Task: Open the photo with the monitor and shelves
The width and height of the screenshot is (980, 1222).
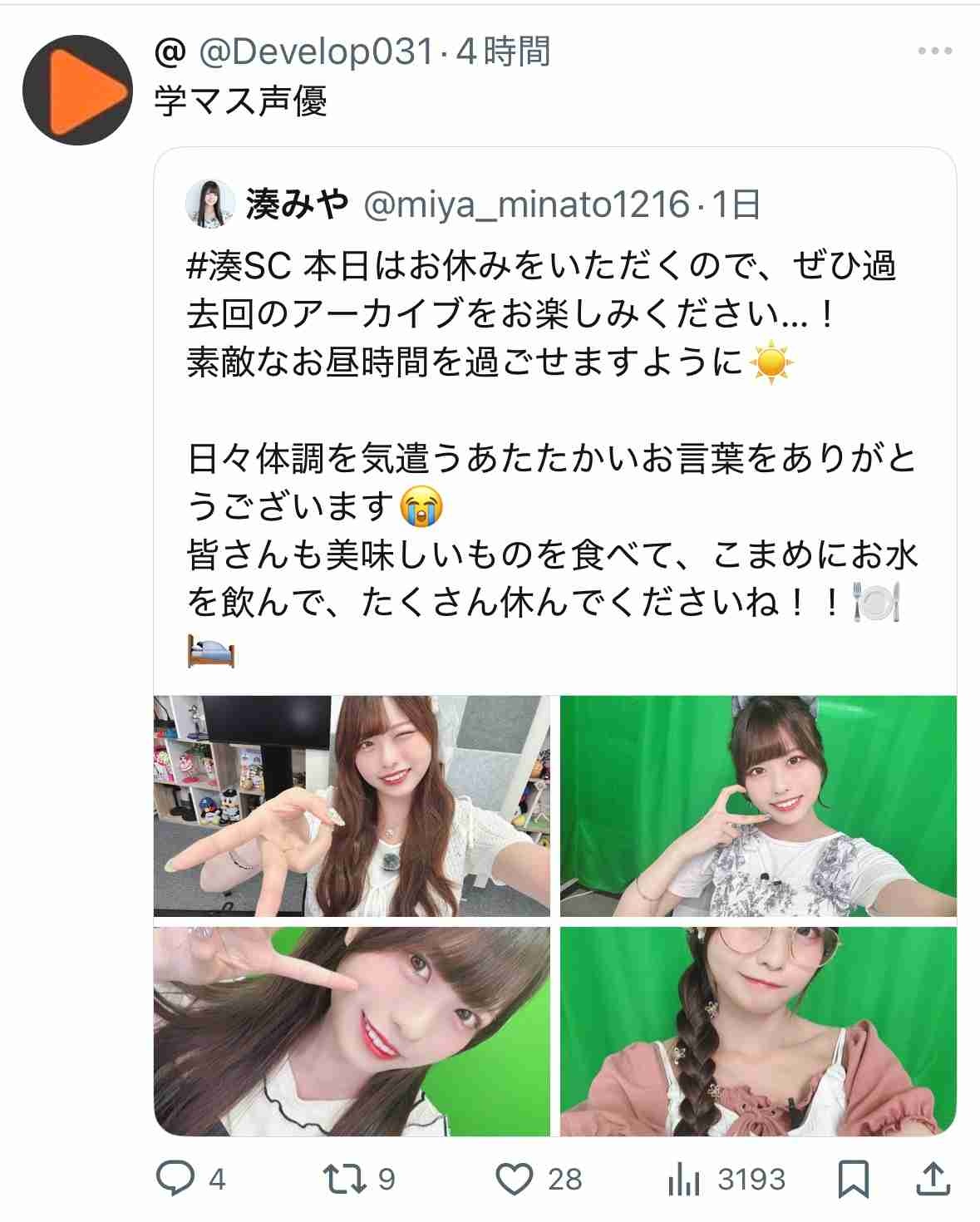Action: coord(352,806)
